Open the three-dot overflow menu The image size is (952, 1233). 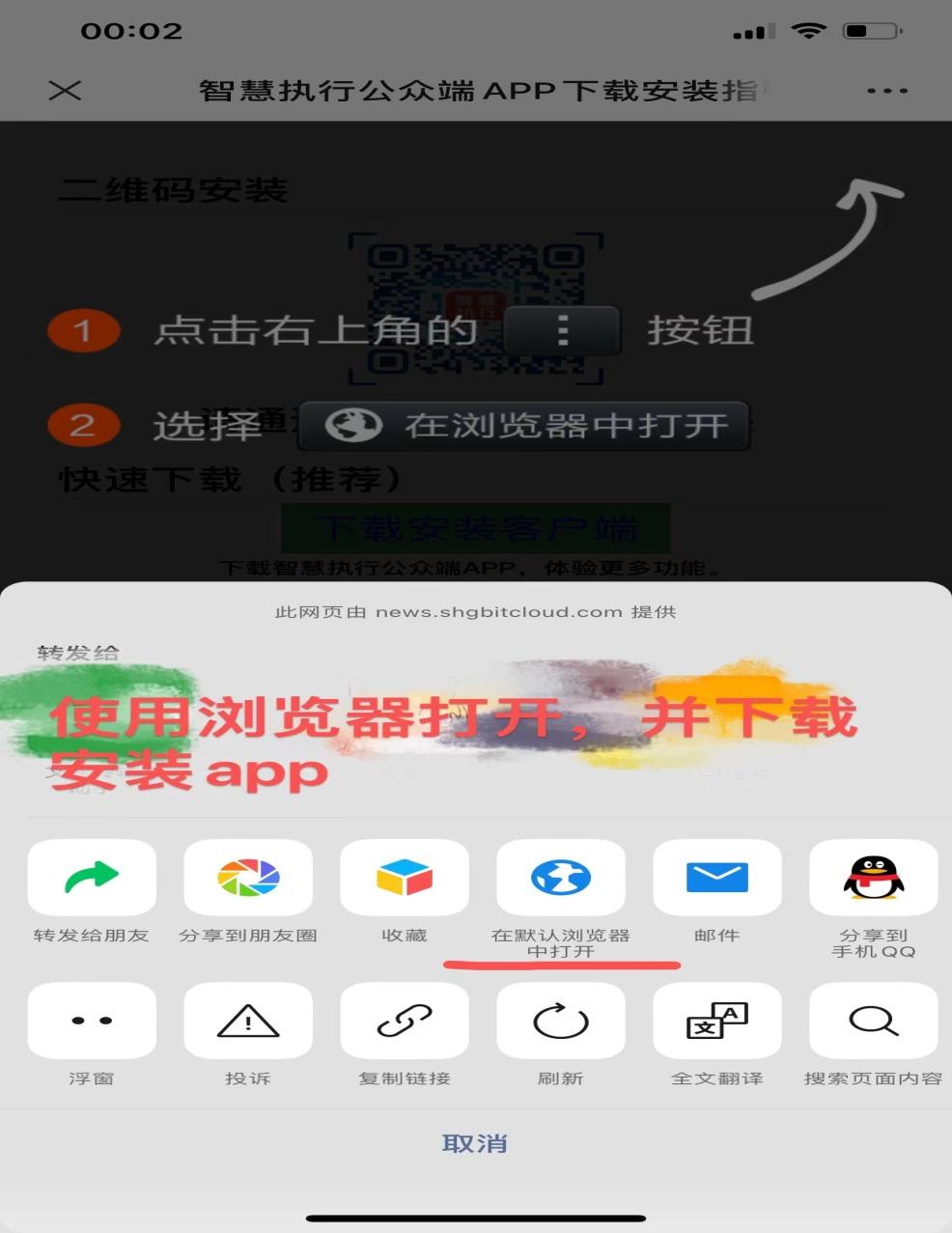pyautogui.click(x=886, y=91)
